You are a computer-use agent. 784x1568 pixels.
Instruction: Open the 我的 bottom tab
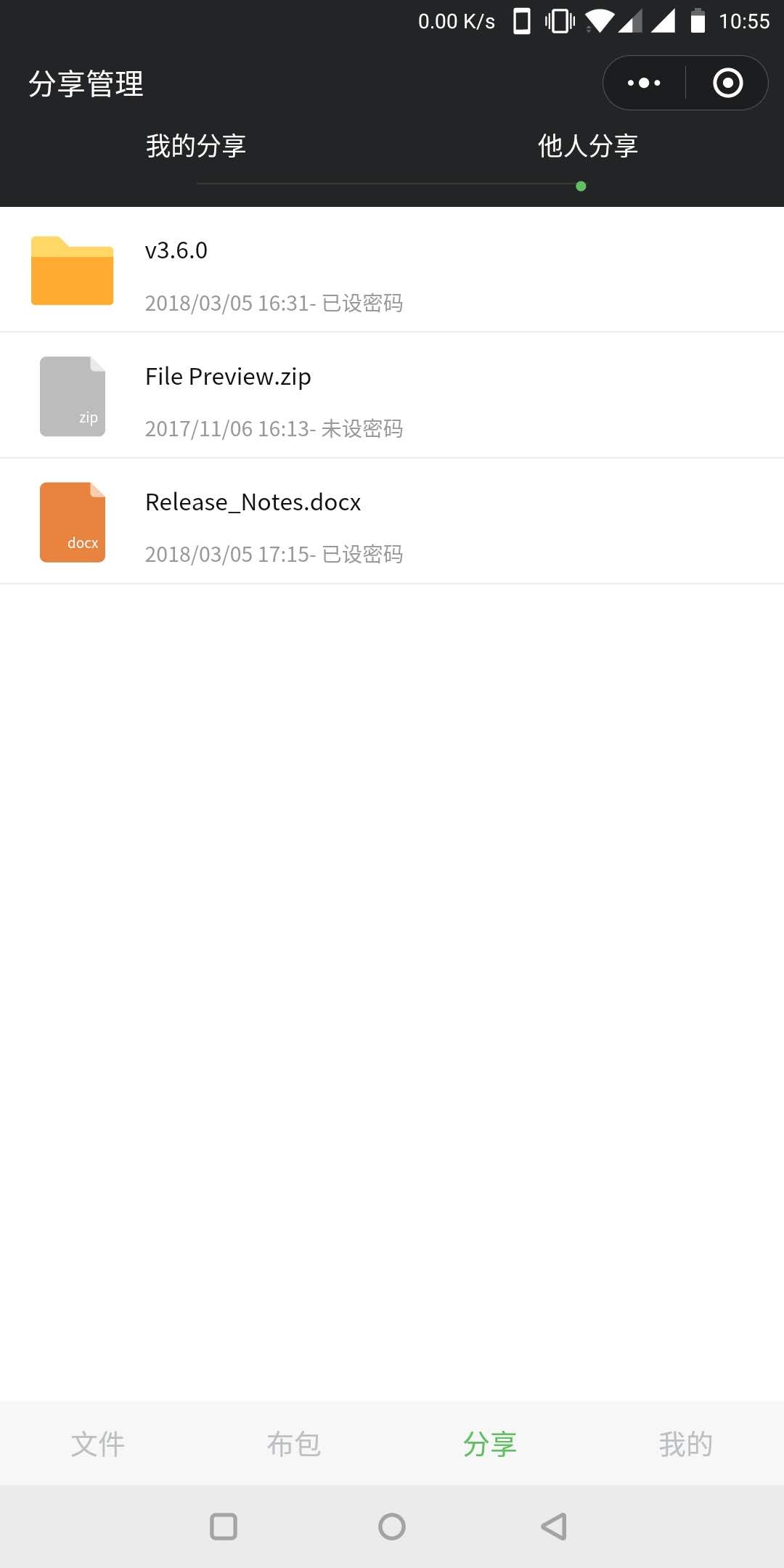686,1444
